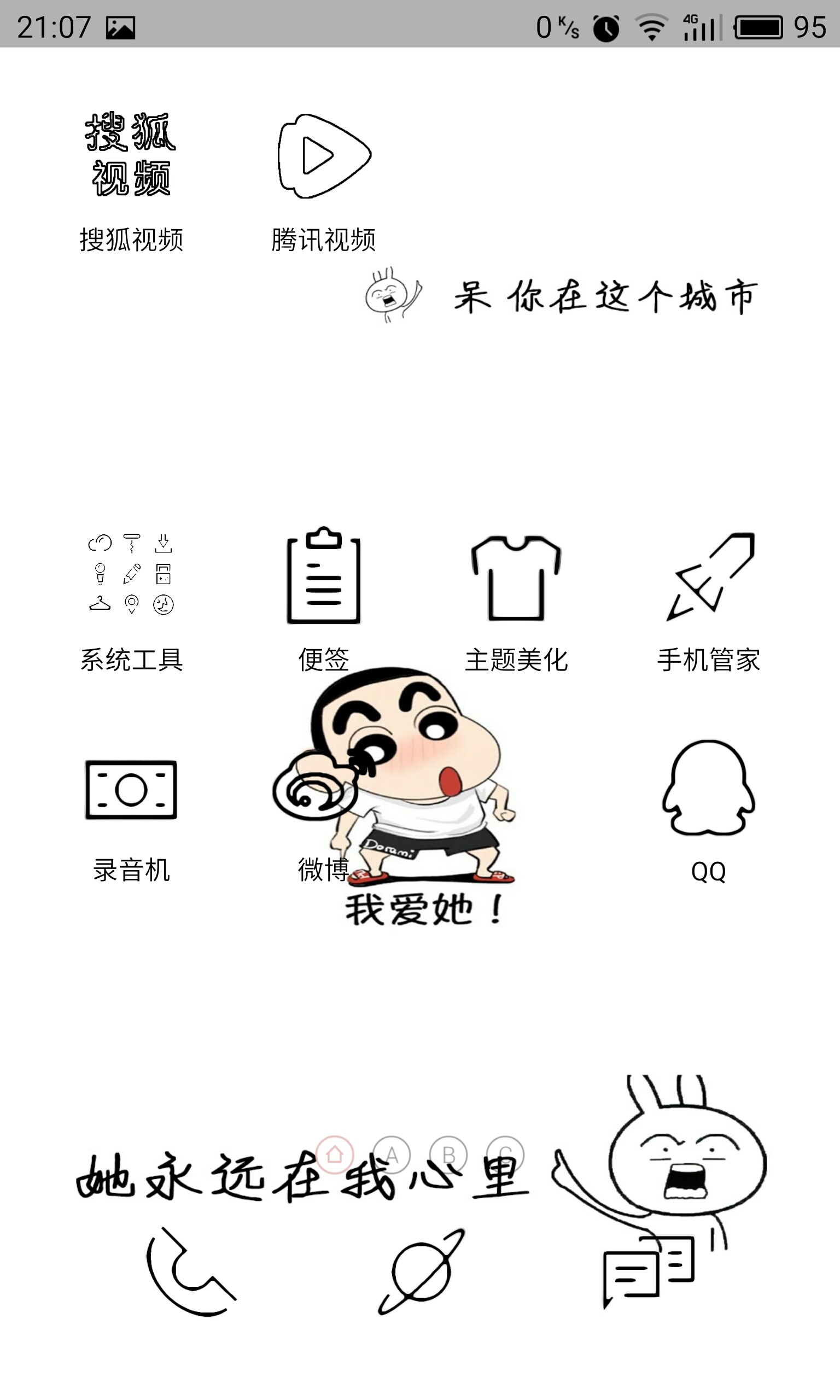Jump to page A indicator
This screenshot has width=840, height=1400.
392,1154
